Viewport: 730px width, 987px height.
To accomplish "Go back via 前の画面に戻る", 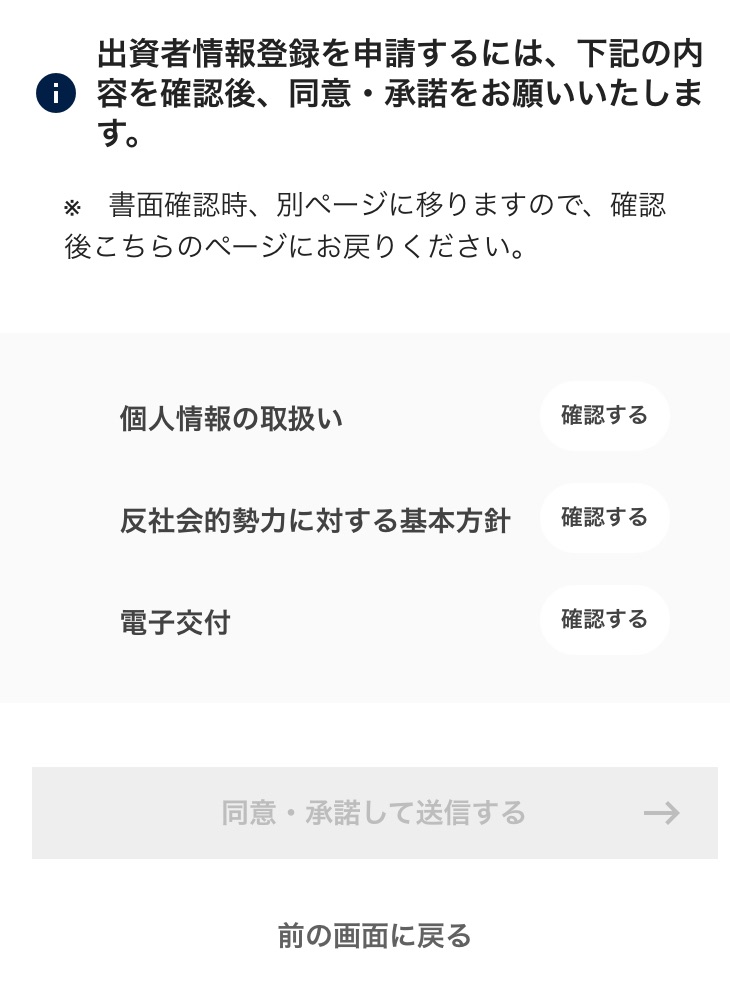I will (374, 936).
